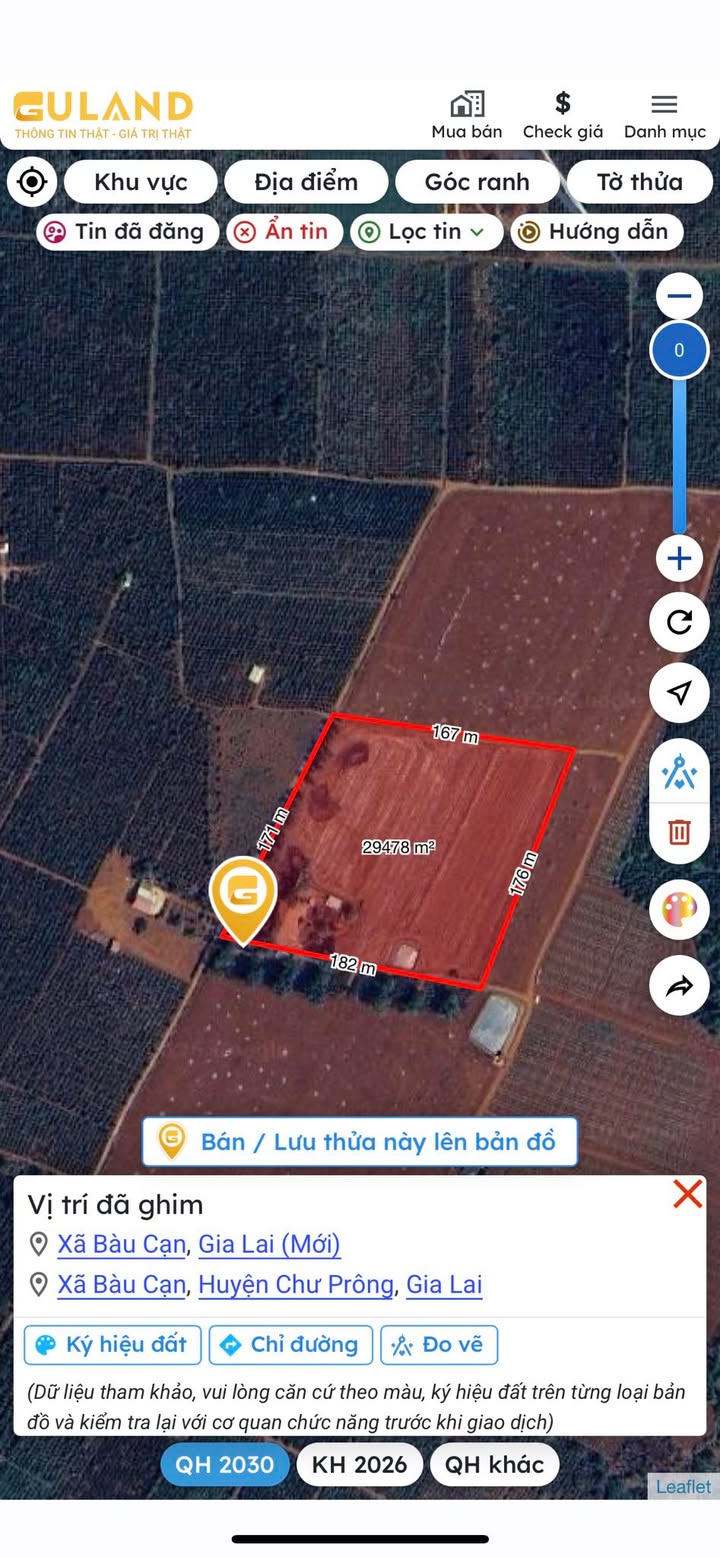Viewport: 720px width, 1557px height.
Task: Open the Địa điểm search chip
Action: (x=306, y=182)
